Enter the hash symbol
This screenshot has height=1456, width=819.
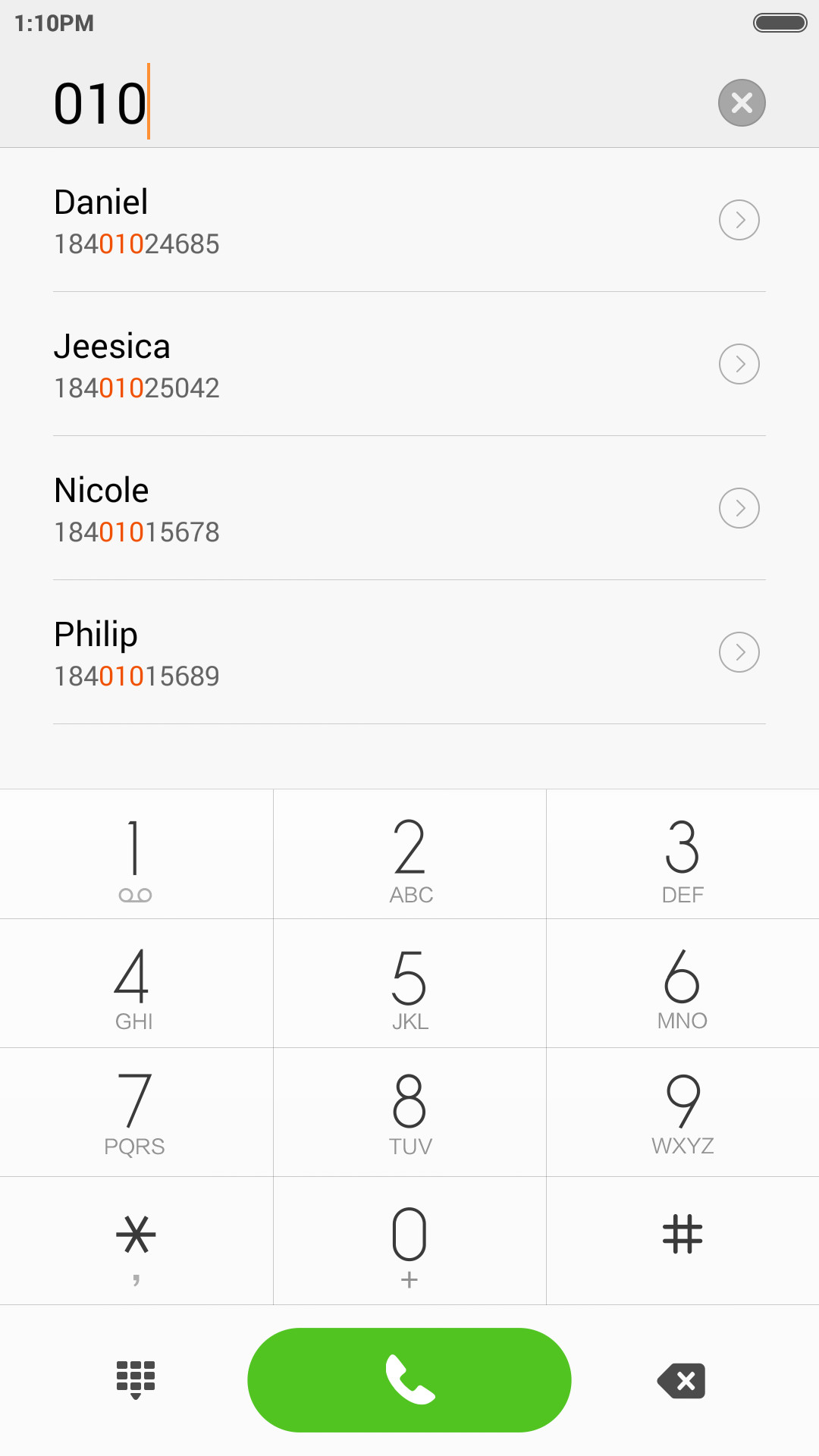682,1241
